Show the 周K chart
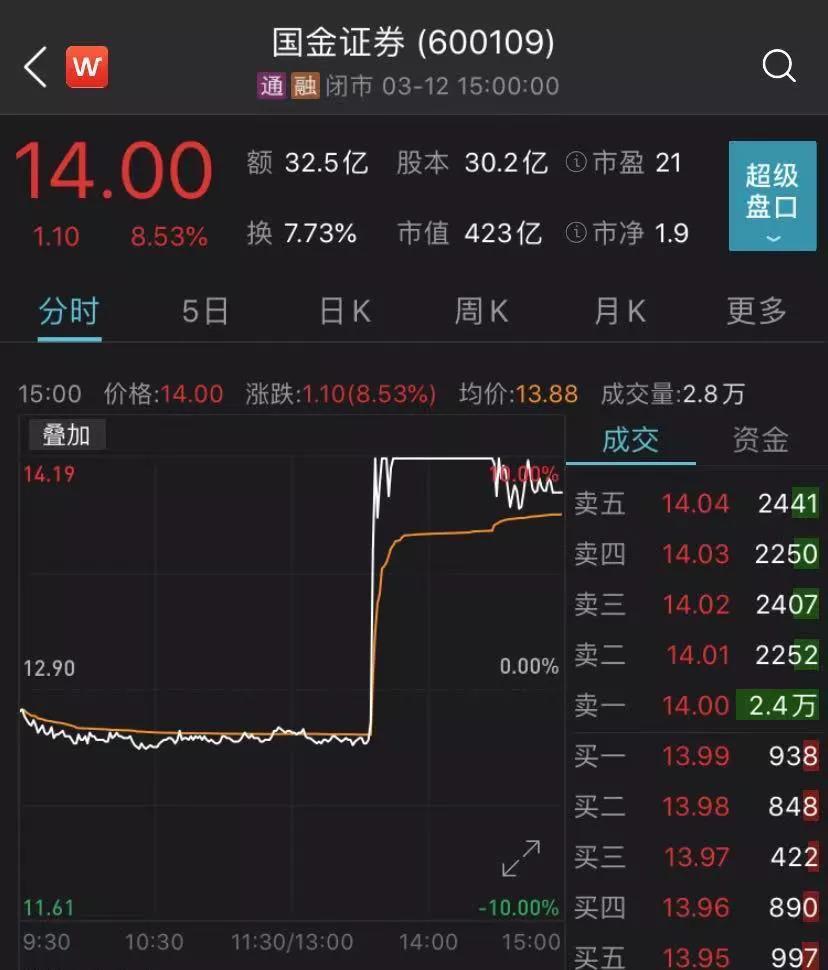The image size is (828, 970). (481, 312)
